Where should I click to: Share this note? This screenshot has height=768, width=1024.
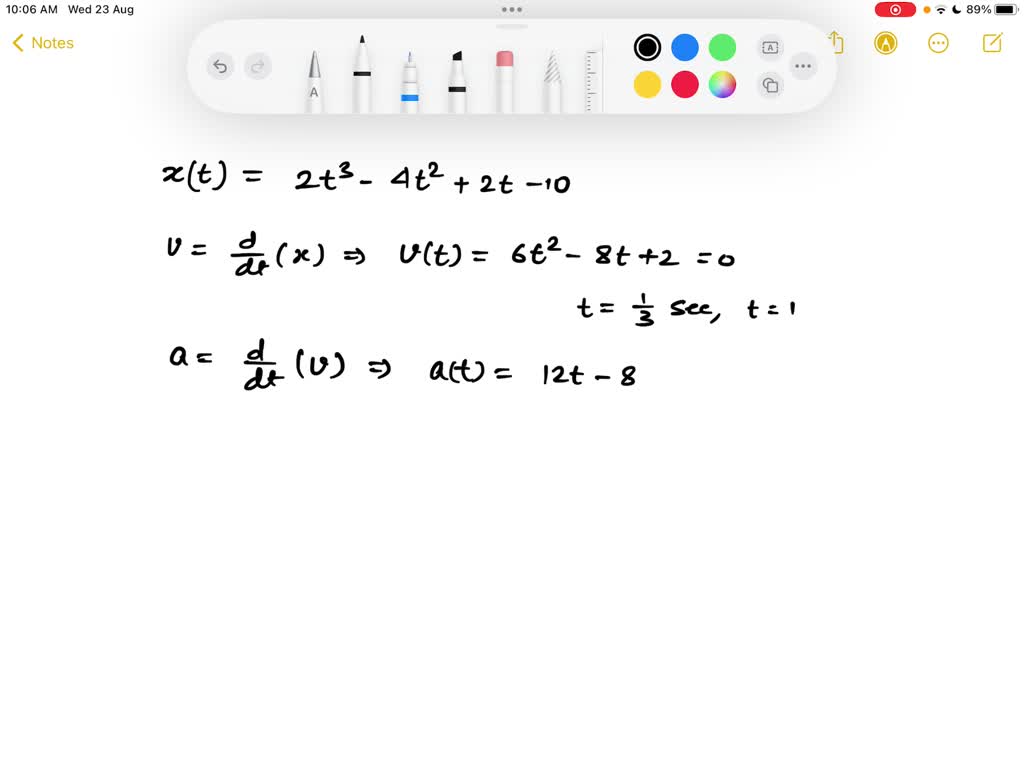[837, 43]
